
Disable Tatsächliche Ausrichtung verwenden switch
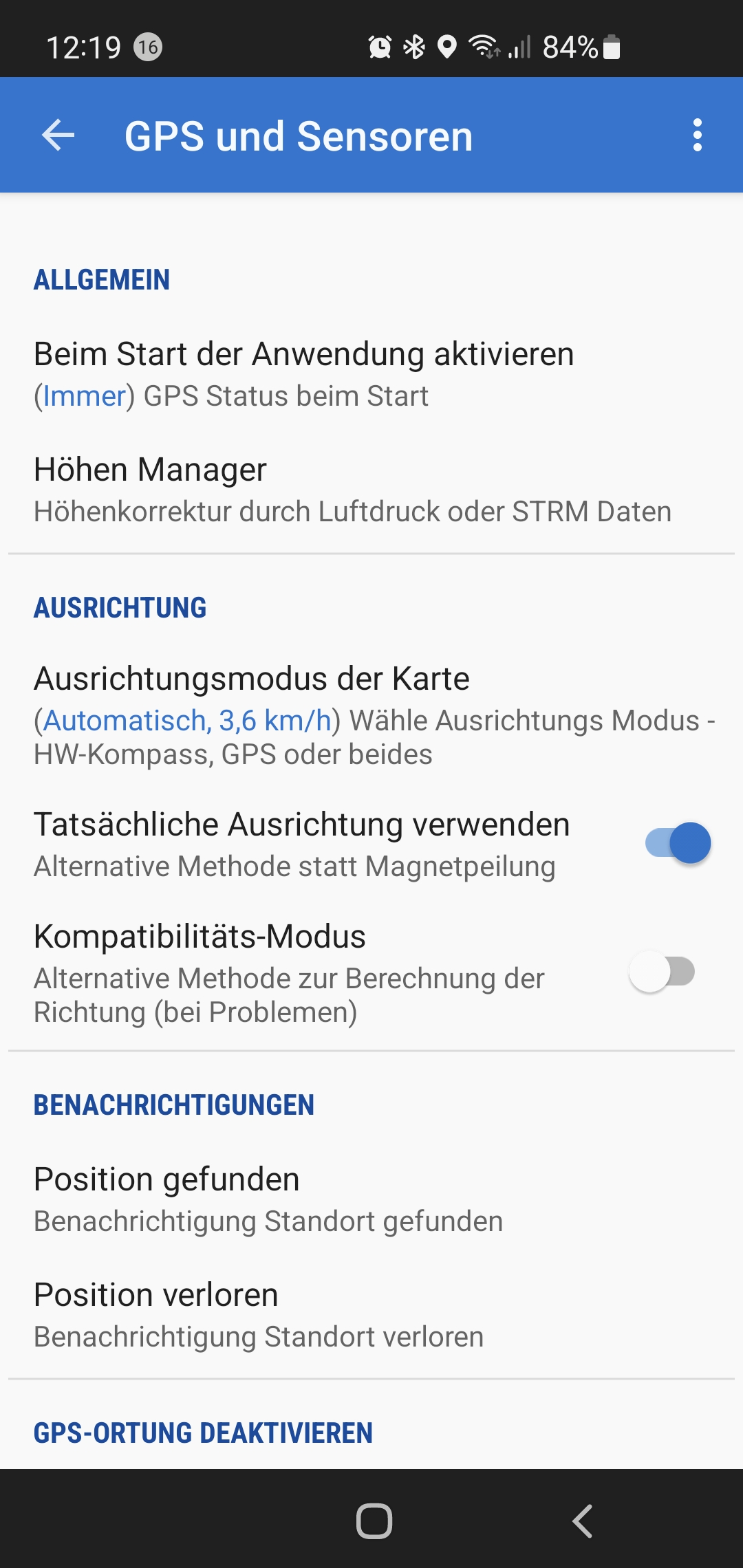[678, 843]
